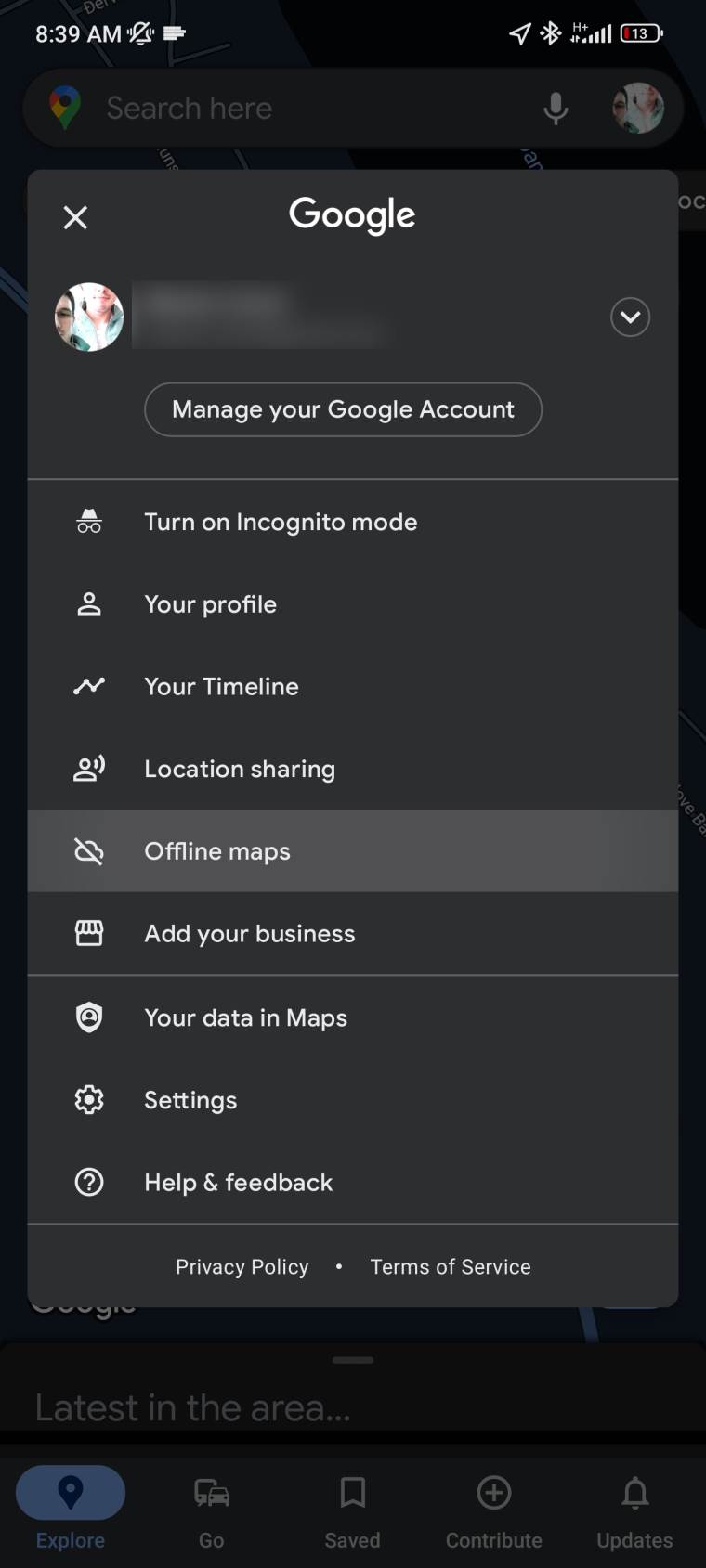
Task: Open the Privacy Policy link
Action: (242, 1265)
